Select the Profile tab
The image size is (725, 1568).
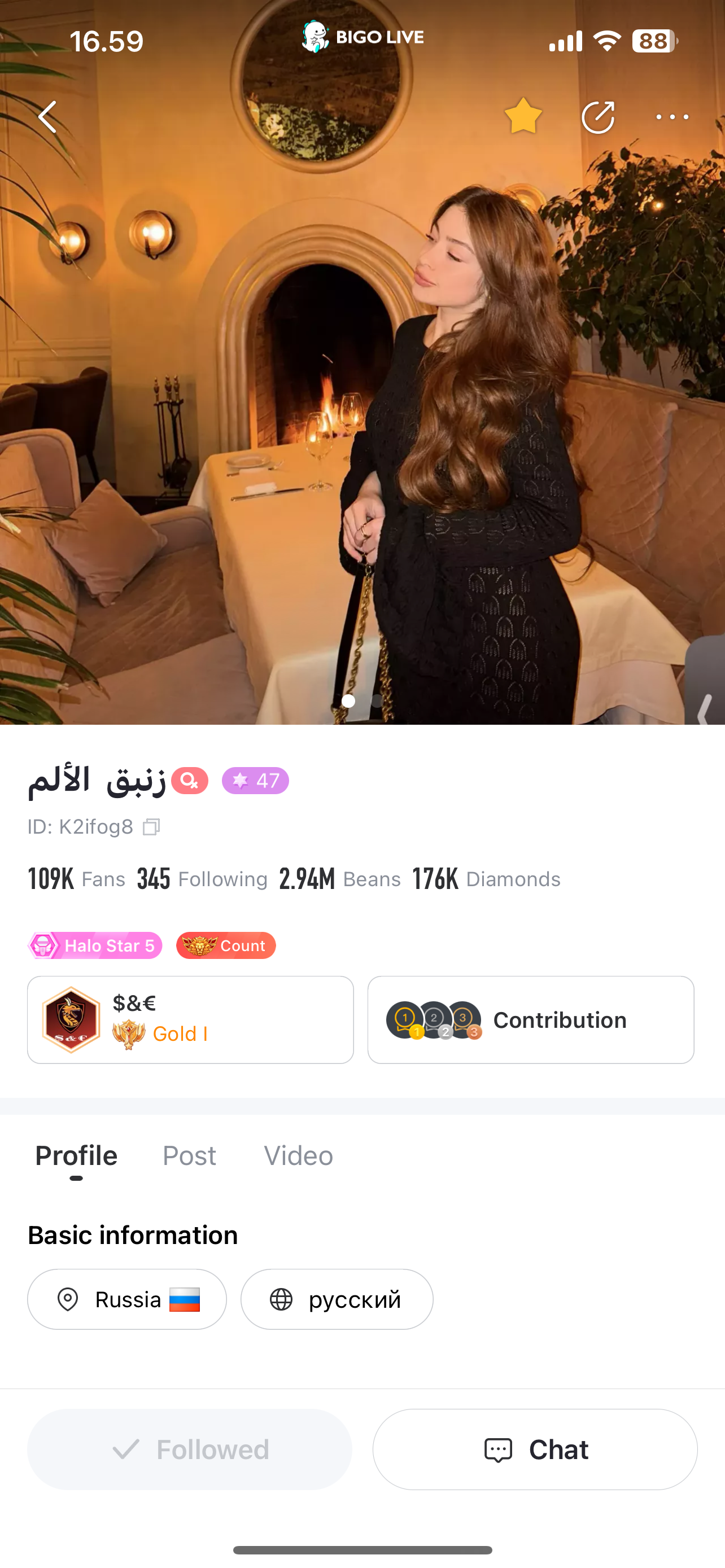76,1156
